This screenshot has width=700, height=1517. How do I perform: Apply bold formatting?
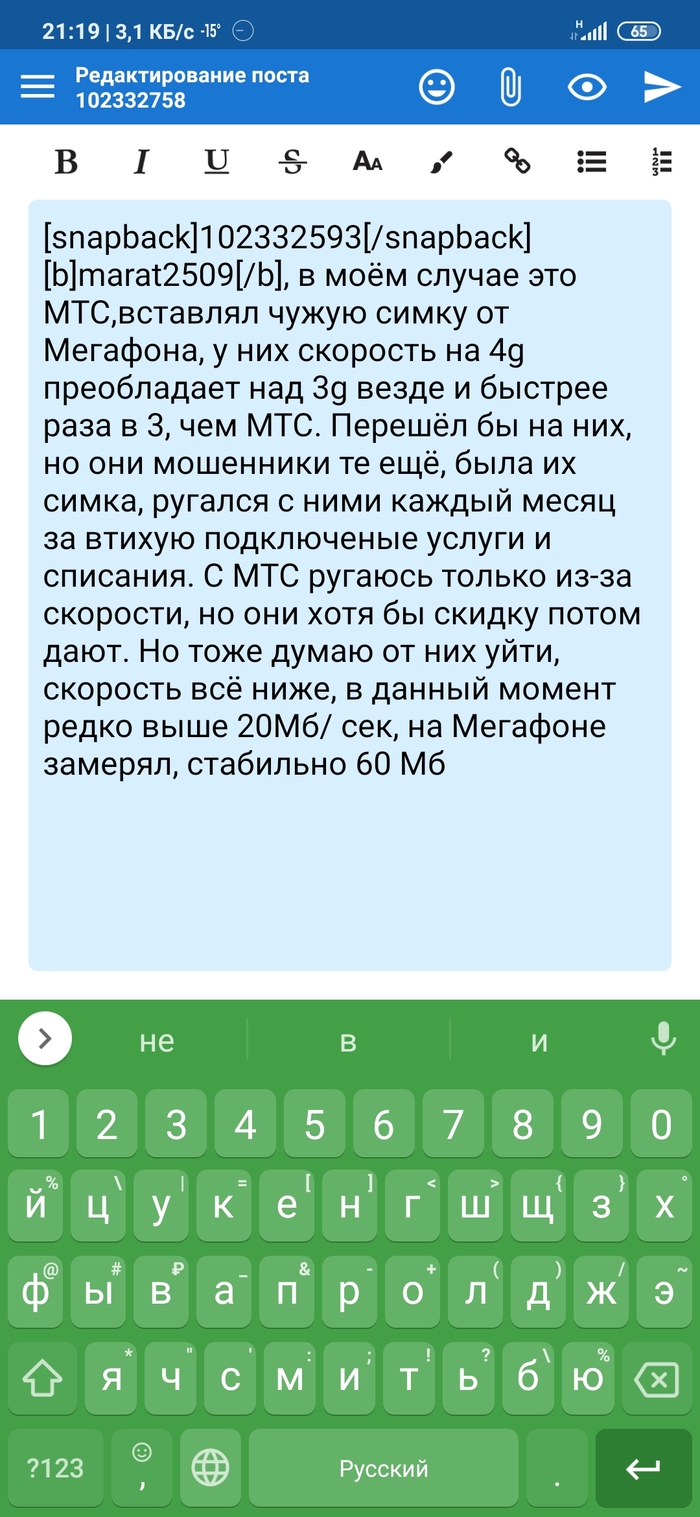click(x=66, y=161)
